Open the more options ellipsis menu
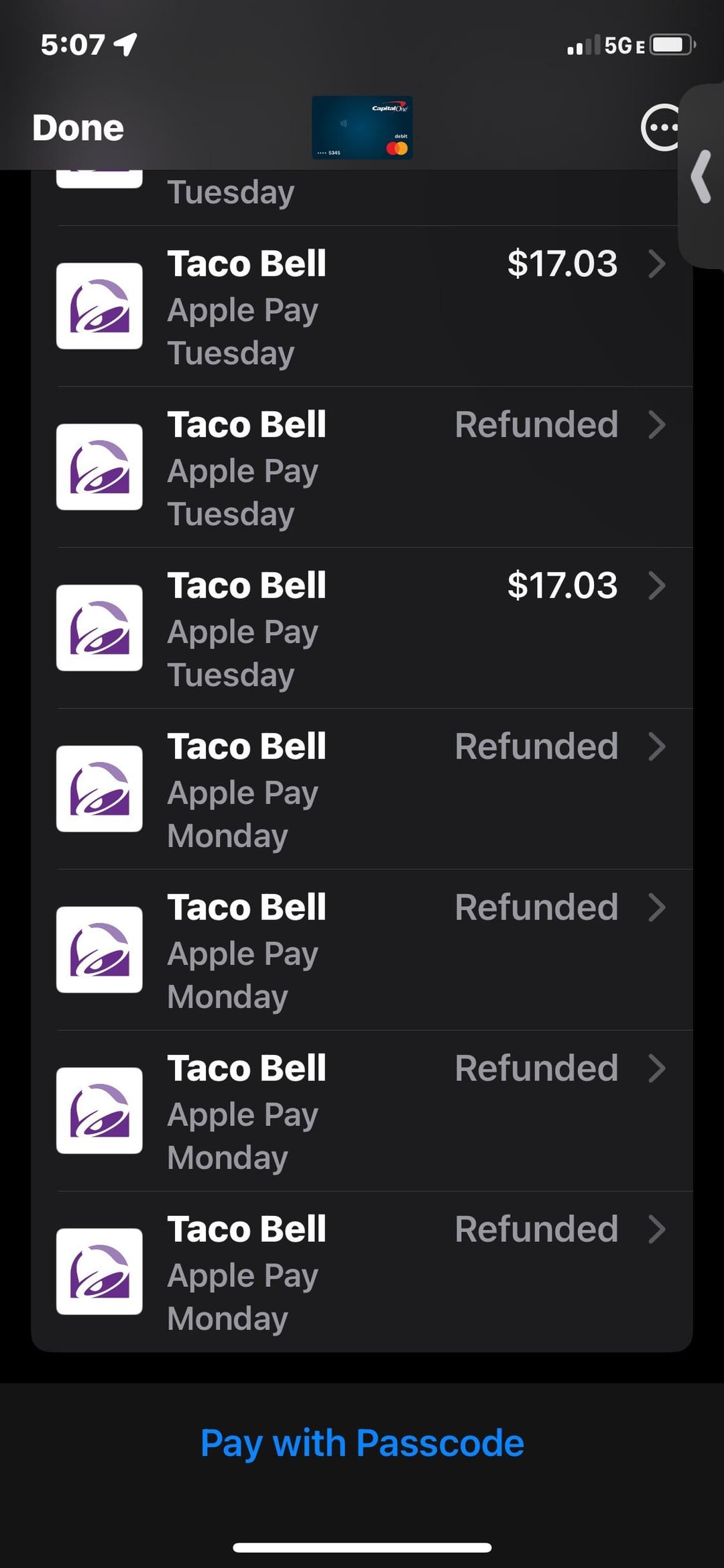The image size is (724, 1568). 661,127
